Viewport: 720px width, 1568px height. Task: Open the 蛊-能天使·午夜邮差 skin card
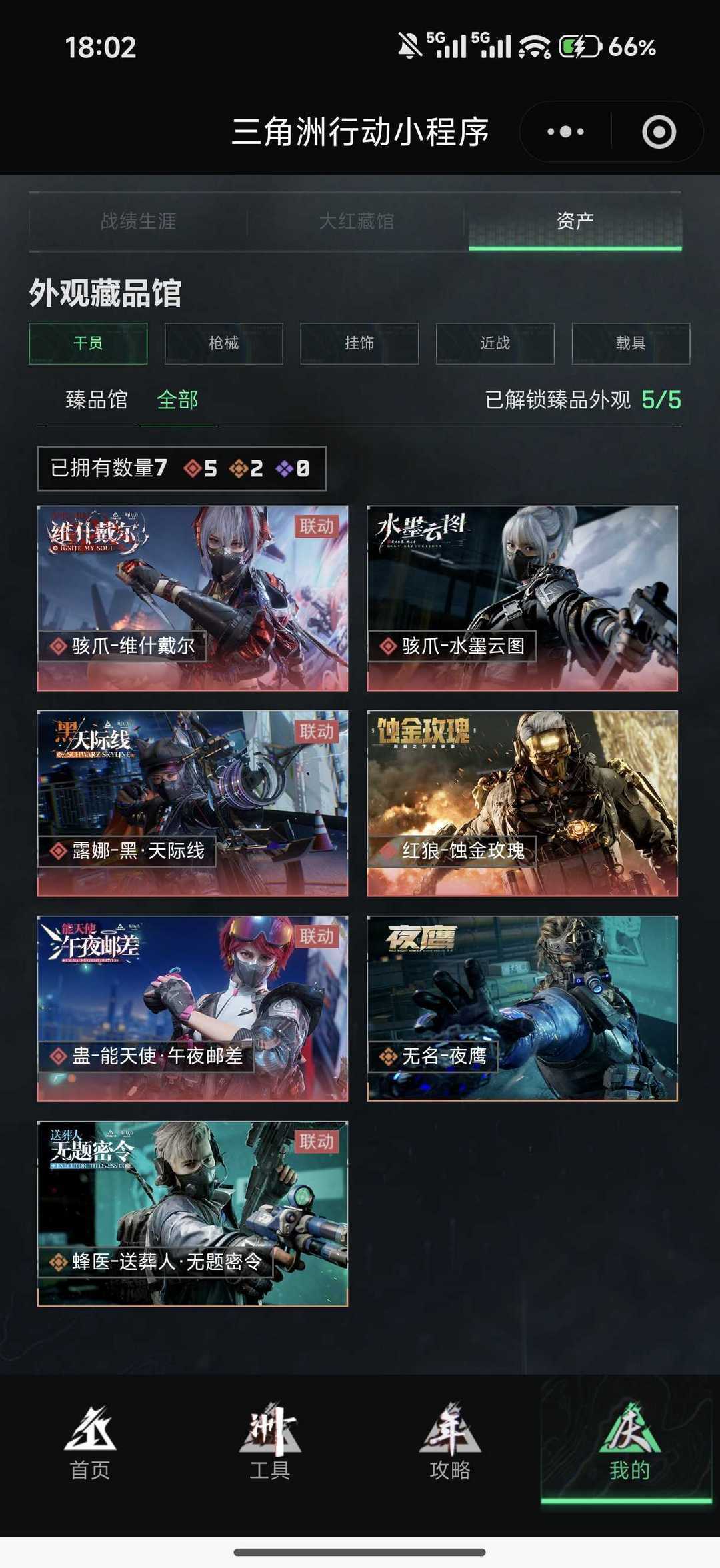(193, 1008)
